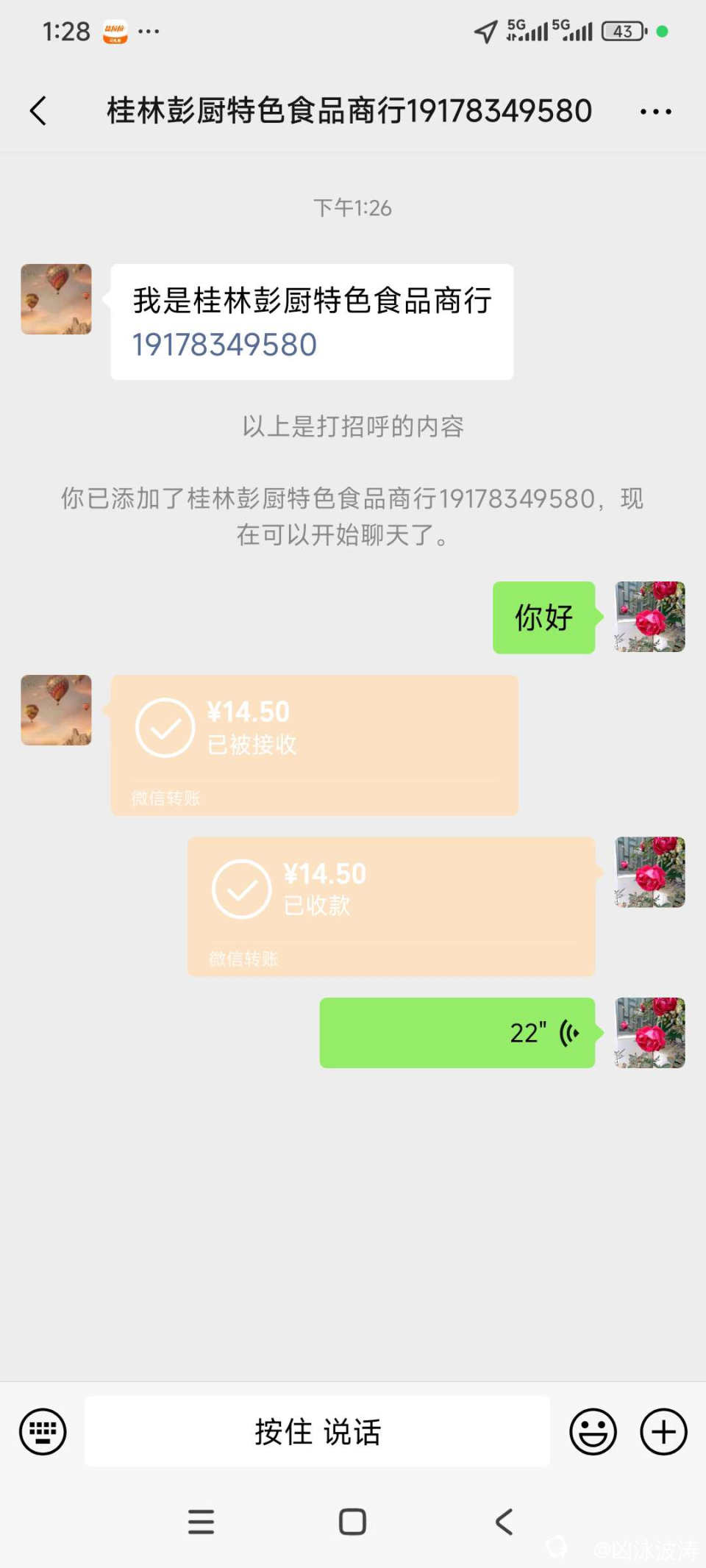Tap the 按住 说话 hold-to-talk button
Screen dimensions: 706x1568
point(317,1431)
